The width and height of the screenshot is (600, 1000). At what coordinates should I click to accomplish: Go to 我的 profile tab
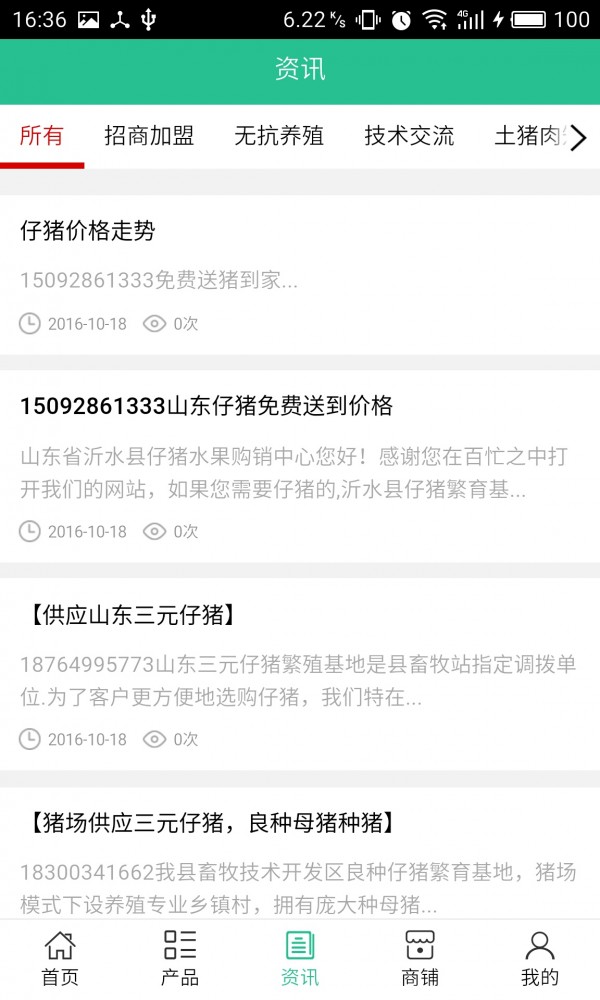click(x=540, y=958)
